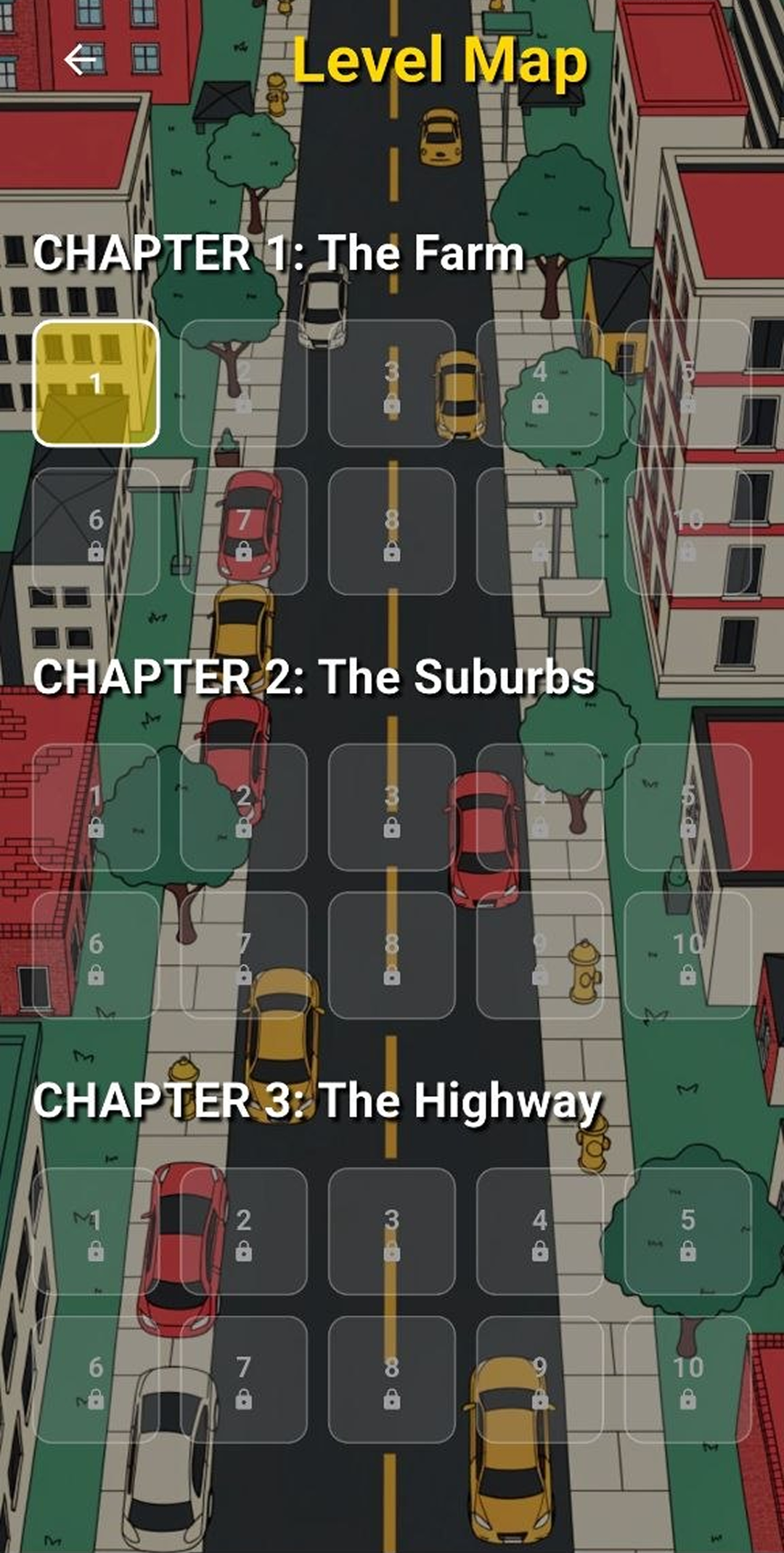This screenshot has height=1553, width=784.
Task: Tap level 4 in The Highway
Action: tap(539, 1231)
